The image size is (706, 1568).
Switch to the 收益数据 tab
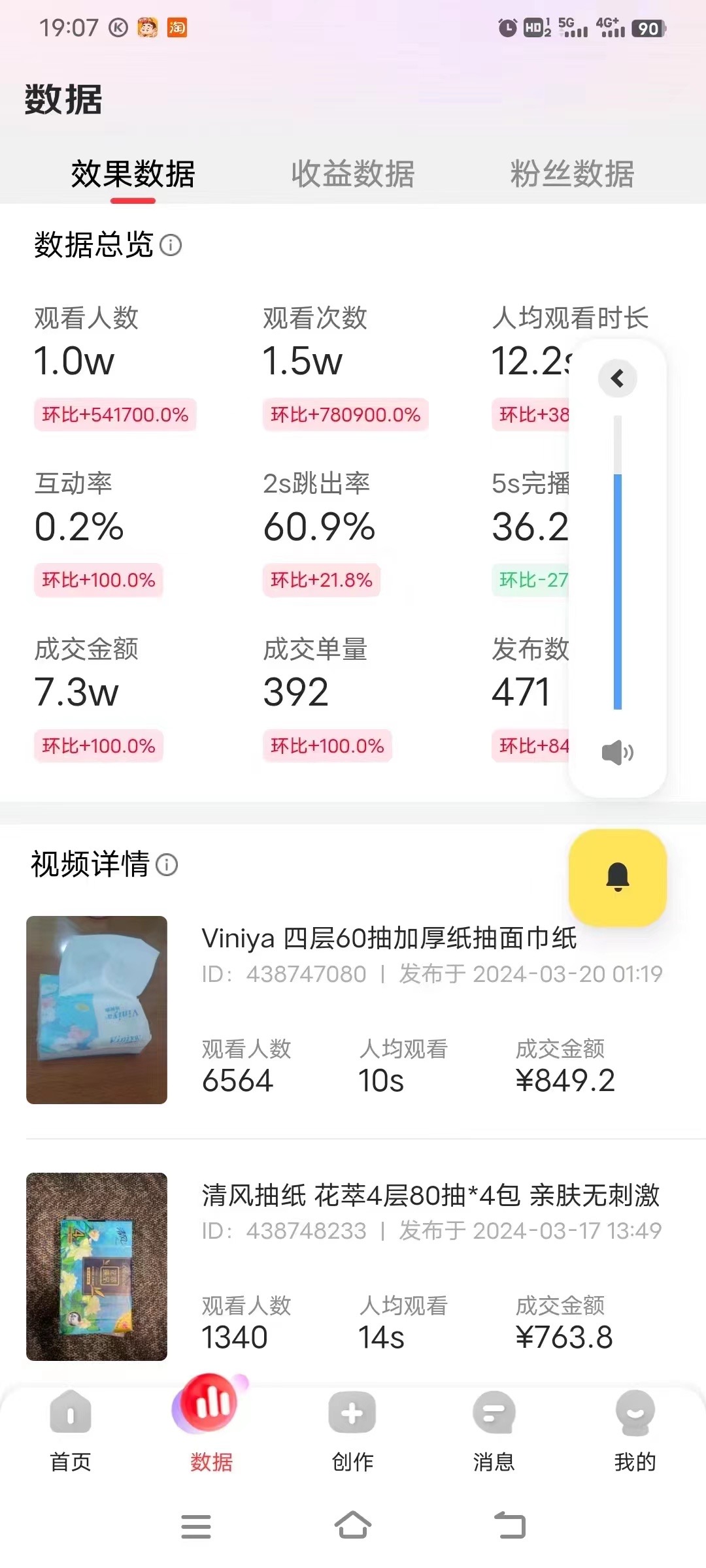click(353, 172)
